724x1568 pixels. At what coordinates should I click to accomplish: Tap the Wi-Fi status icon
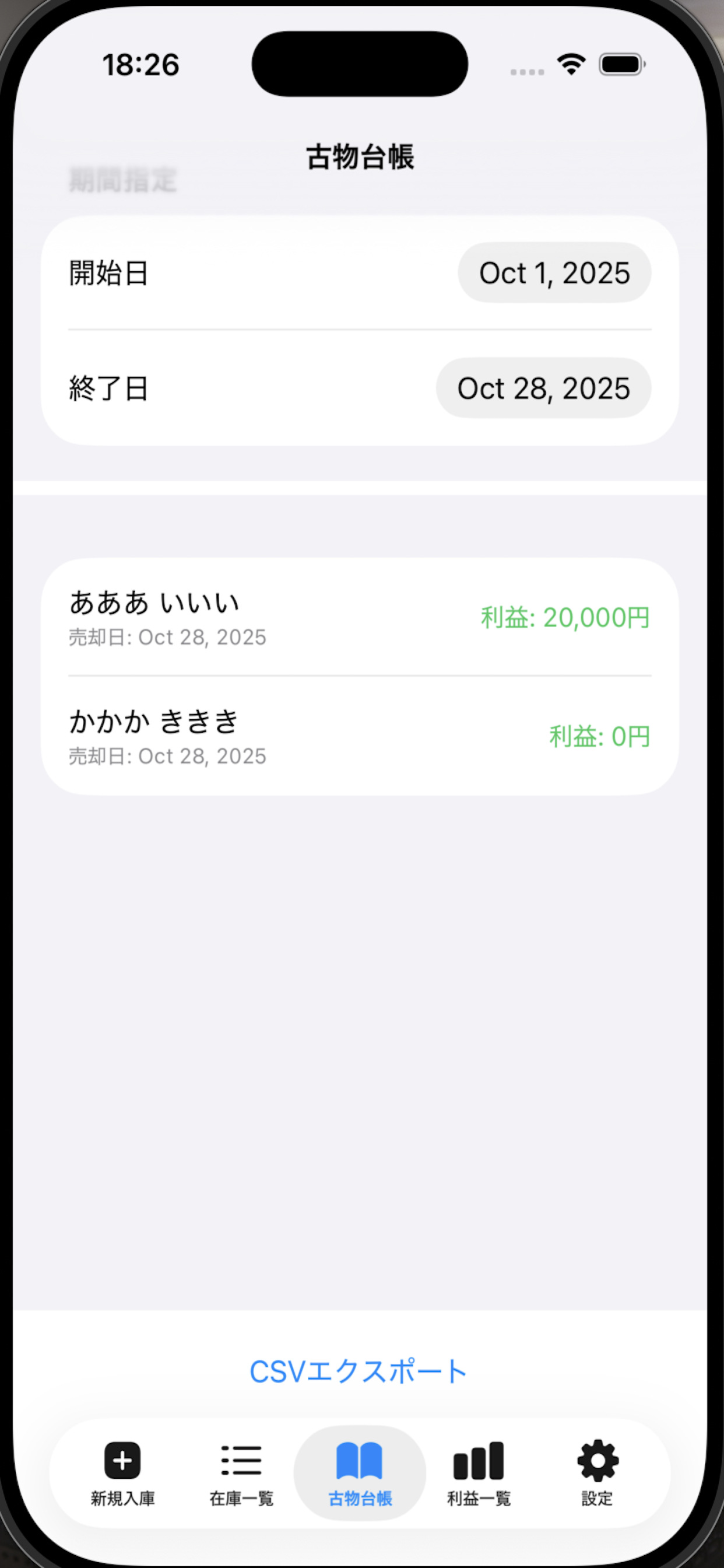(571, 62)
